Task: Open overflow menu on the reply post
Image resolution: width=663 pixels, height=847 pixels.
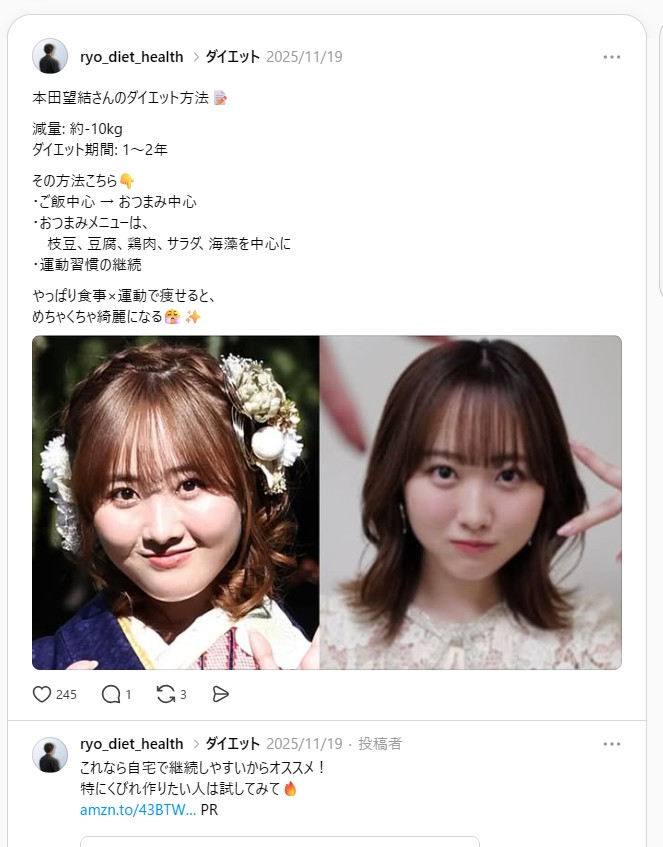Action: tap(612, 744)
